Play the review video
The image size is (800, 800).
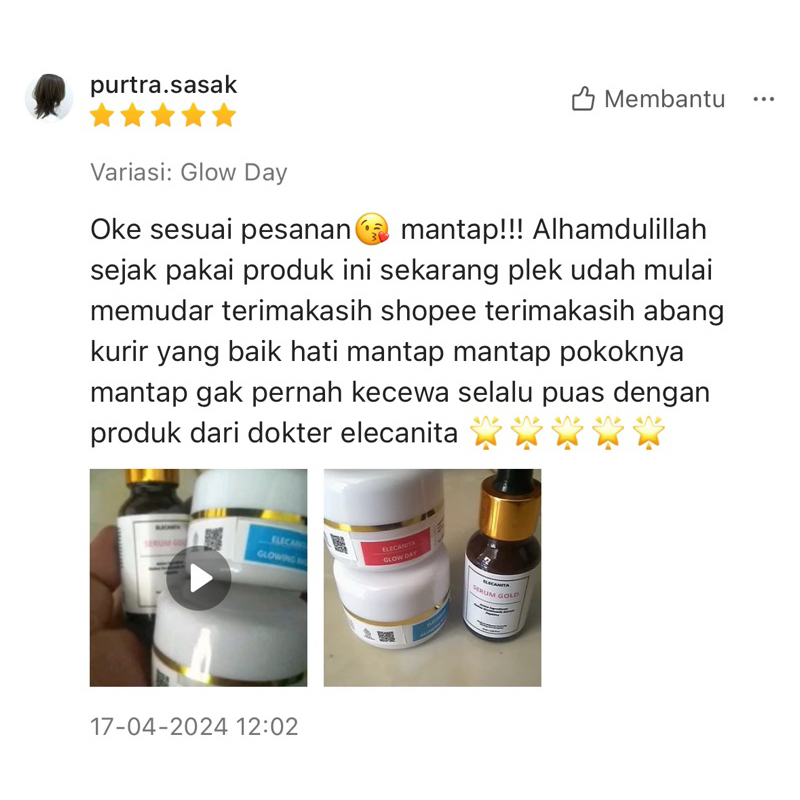point(198,578)
